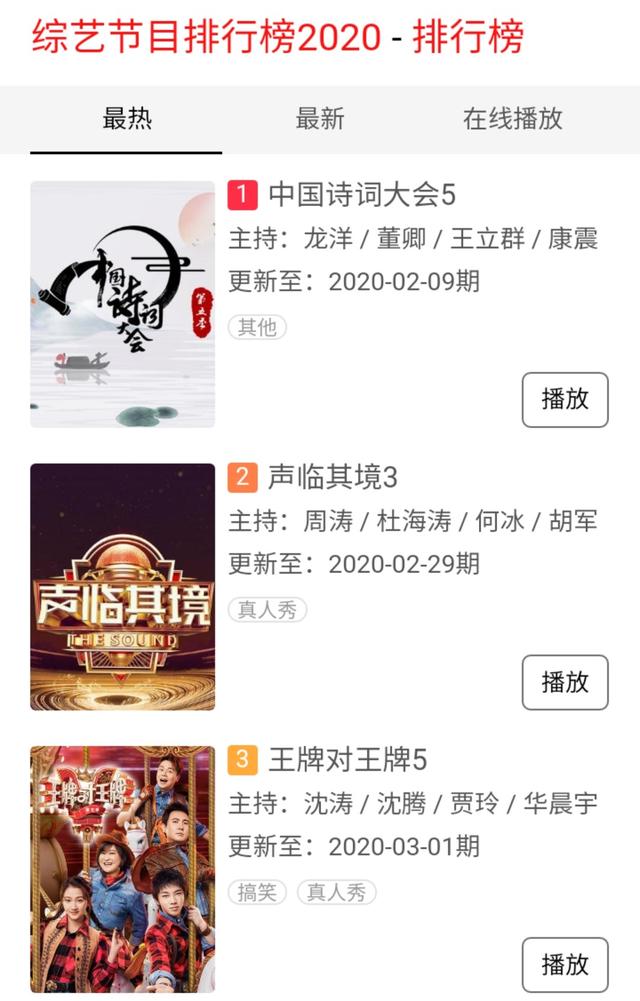Tap the 搞笑 tag under 王牌对王牌5
The image size is (640, 1001).
258,893
